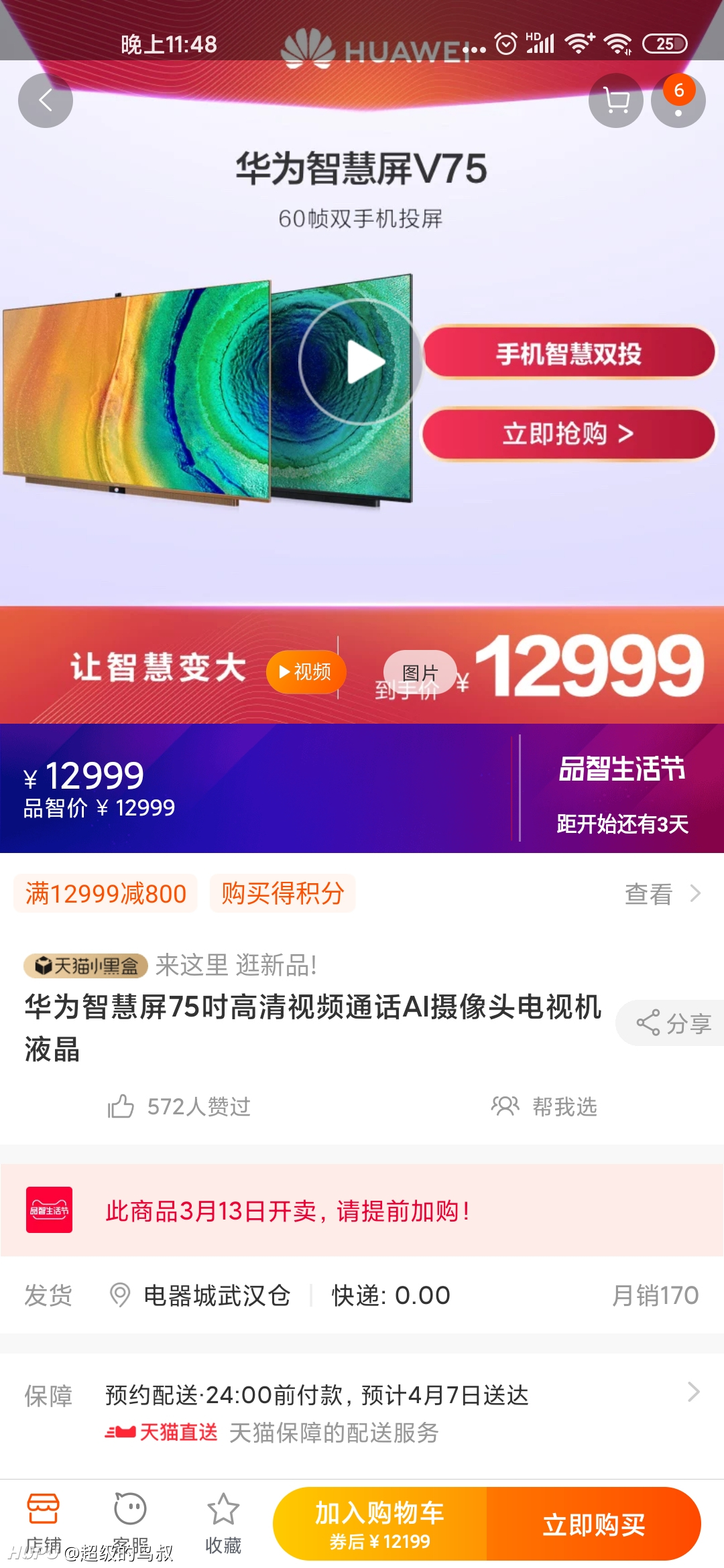Switch to the 视频 tab
724x1568 pixels.
[306, 671]
